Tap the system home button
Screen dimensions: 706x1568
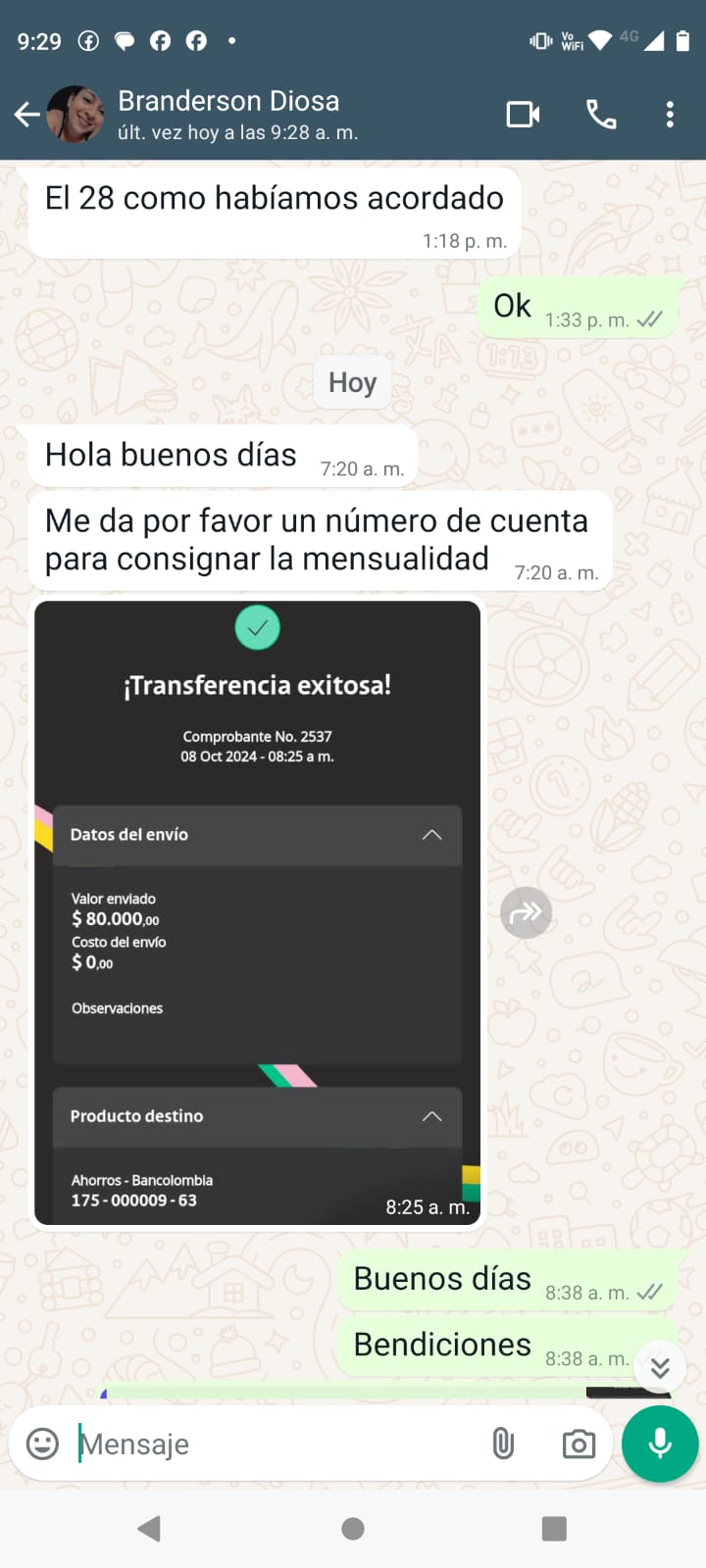(353, 1529)
